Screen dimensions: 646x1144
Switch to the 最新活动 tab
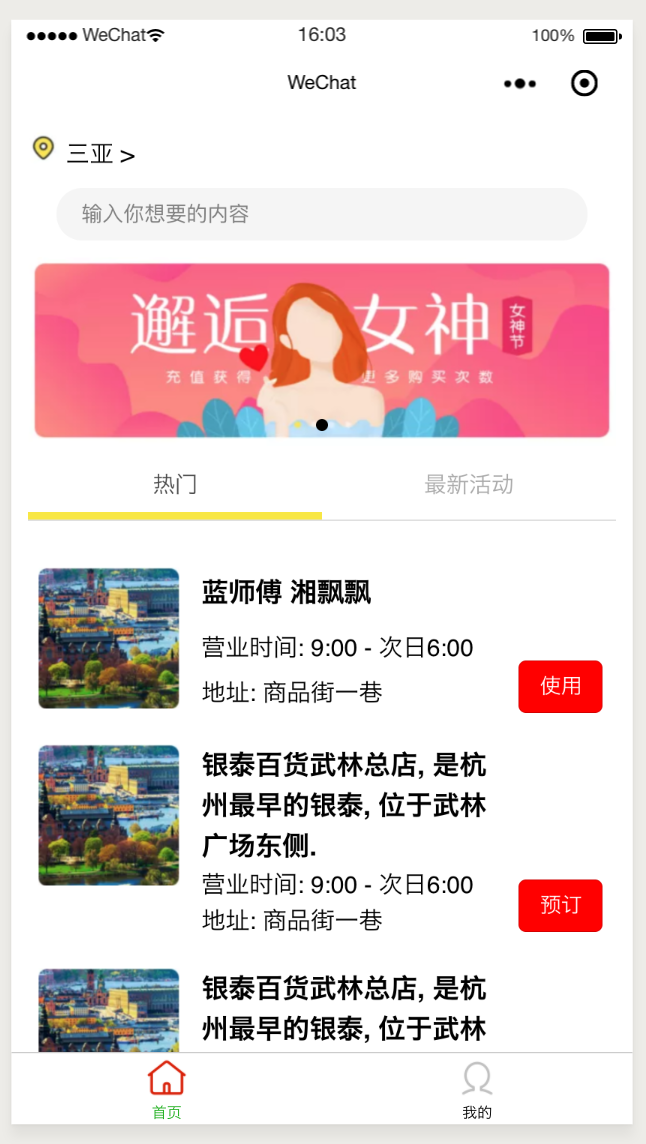468,485
